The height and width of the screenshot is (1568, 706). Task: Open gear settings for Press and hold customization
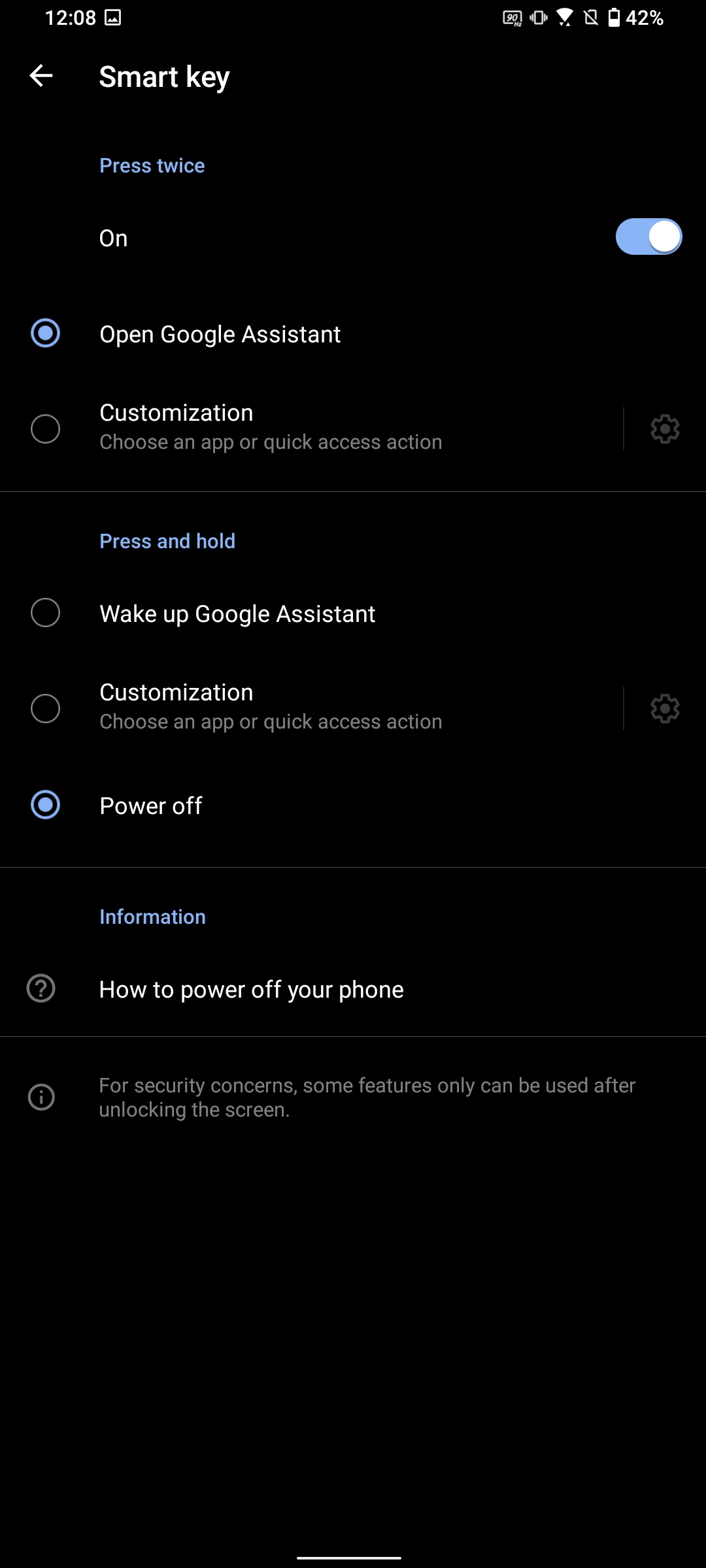point(665,709)
